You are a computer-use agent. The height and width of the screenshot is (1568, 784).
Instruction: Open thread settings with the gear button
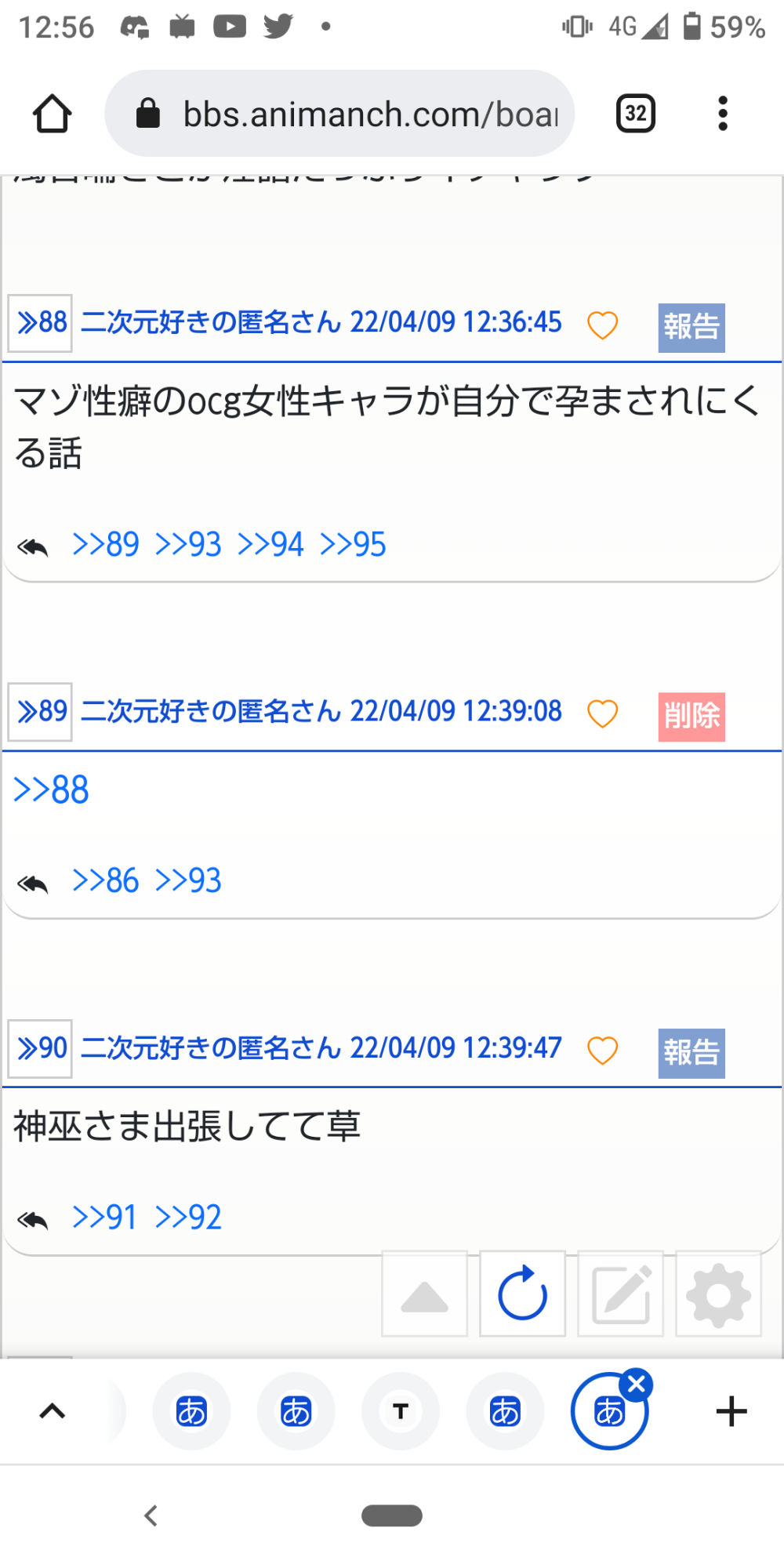718,1294
